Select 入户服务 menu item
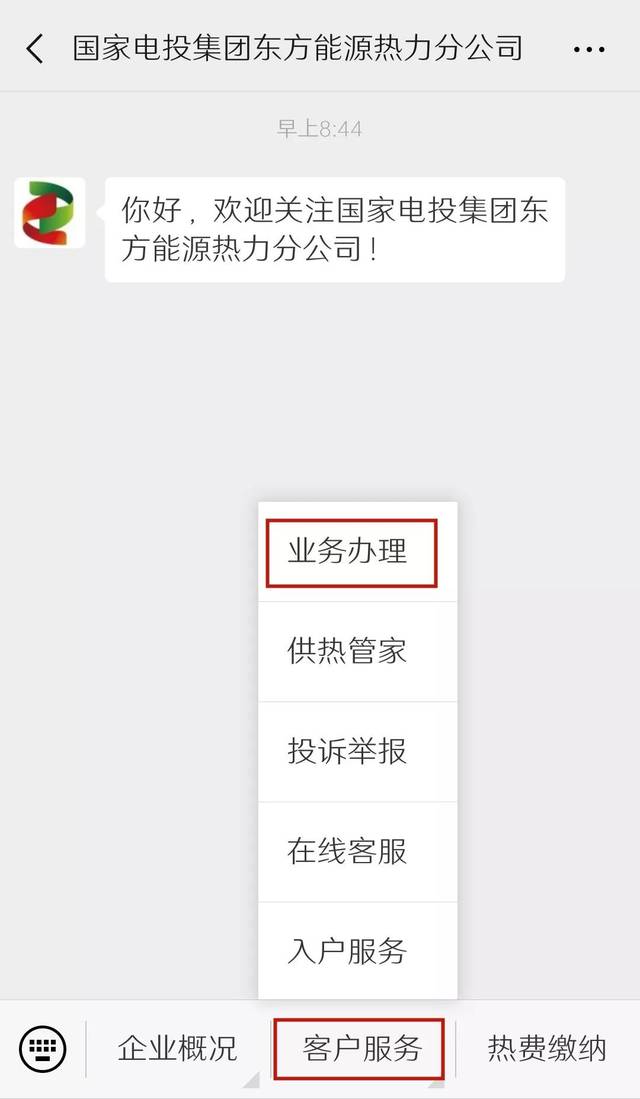 (348, 951)
